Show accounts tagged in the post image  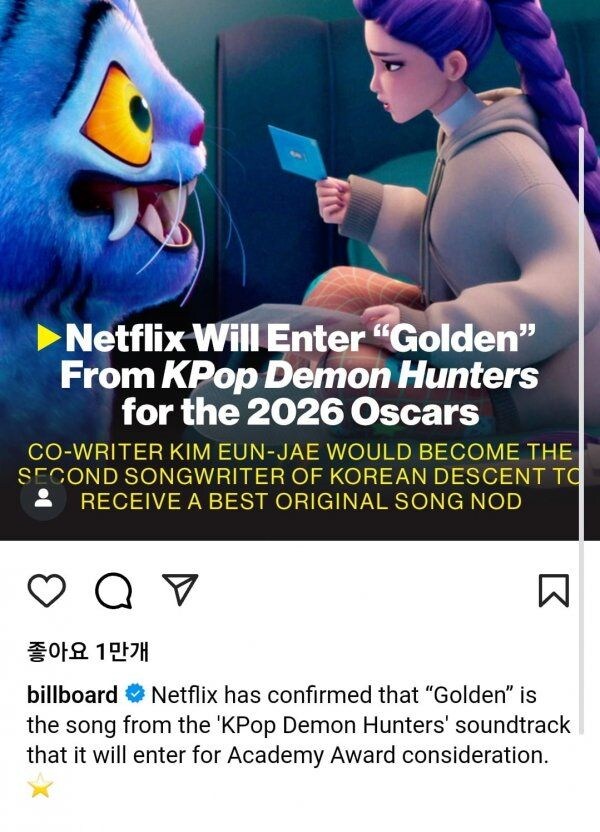coord(43,500)
